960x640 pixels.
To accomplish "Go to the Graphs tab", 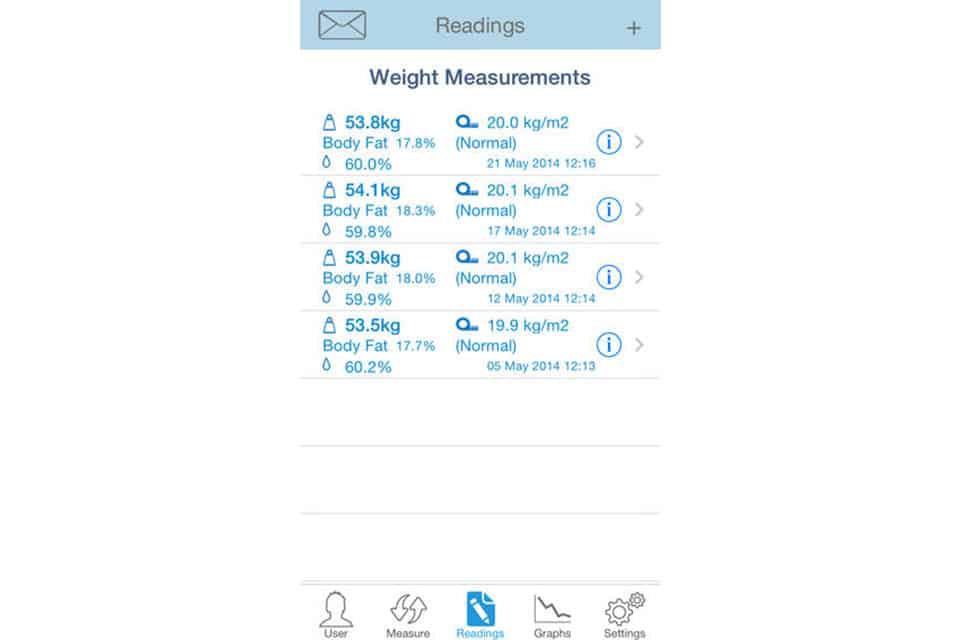I will click(x=552, y=614).
